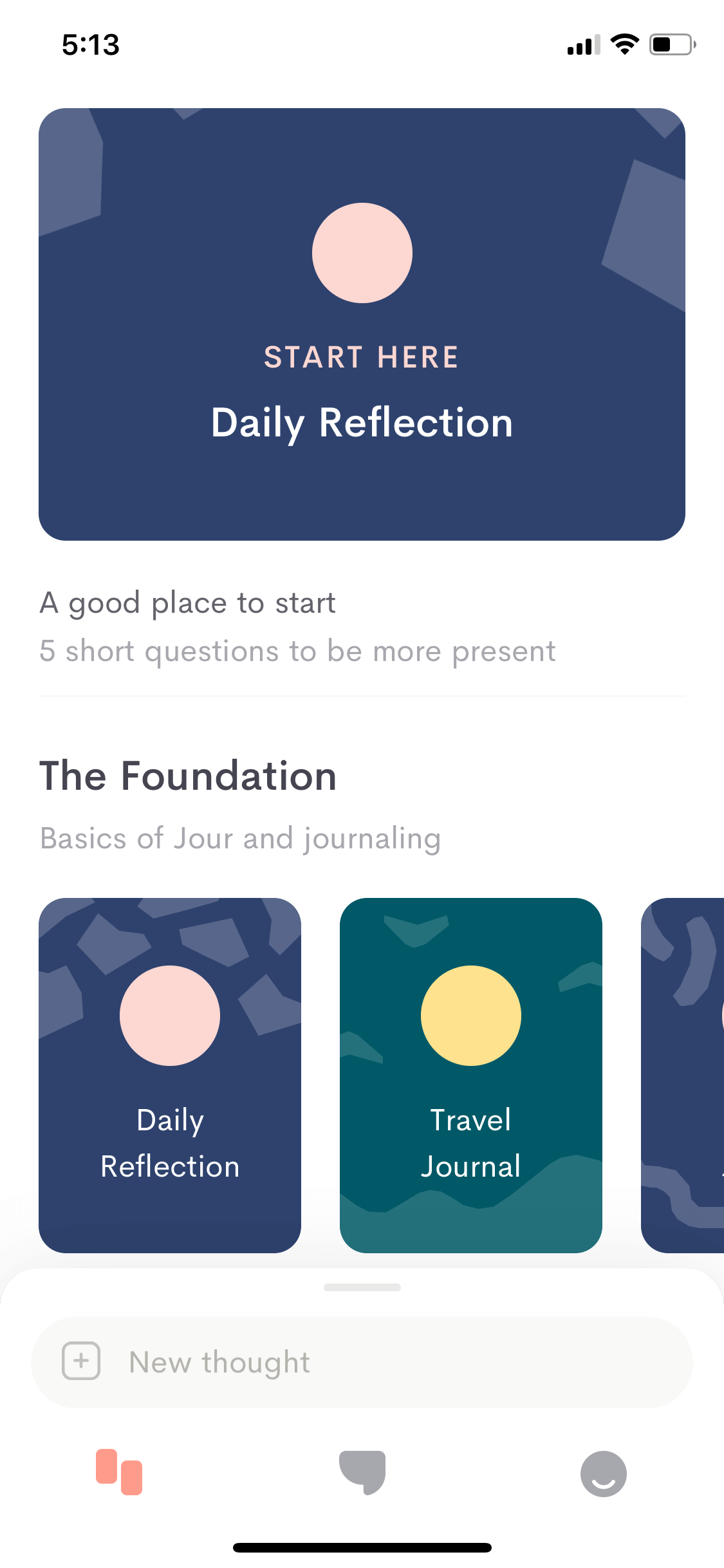
Task: Switch to the smiley face profile tab
Action: click(603, 1473)
